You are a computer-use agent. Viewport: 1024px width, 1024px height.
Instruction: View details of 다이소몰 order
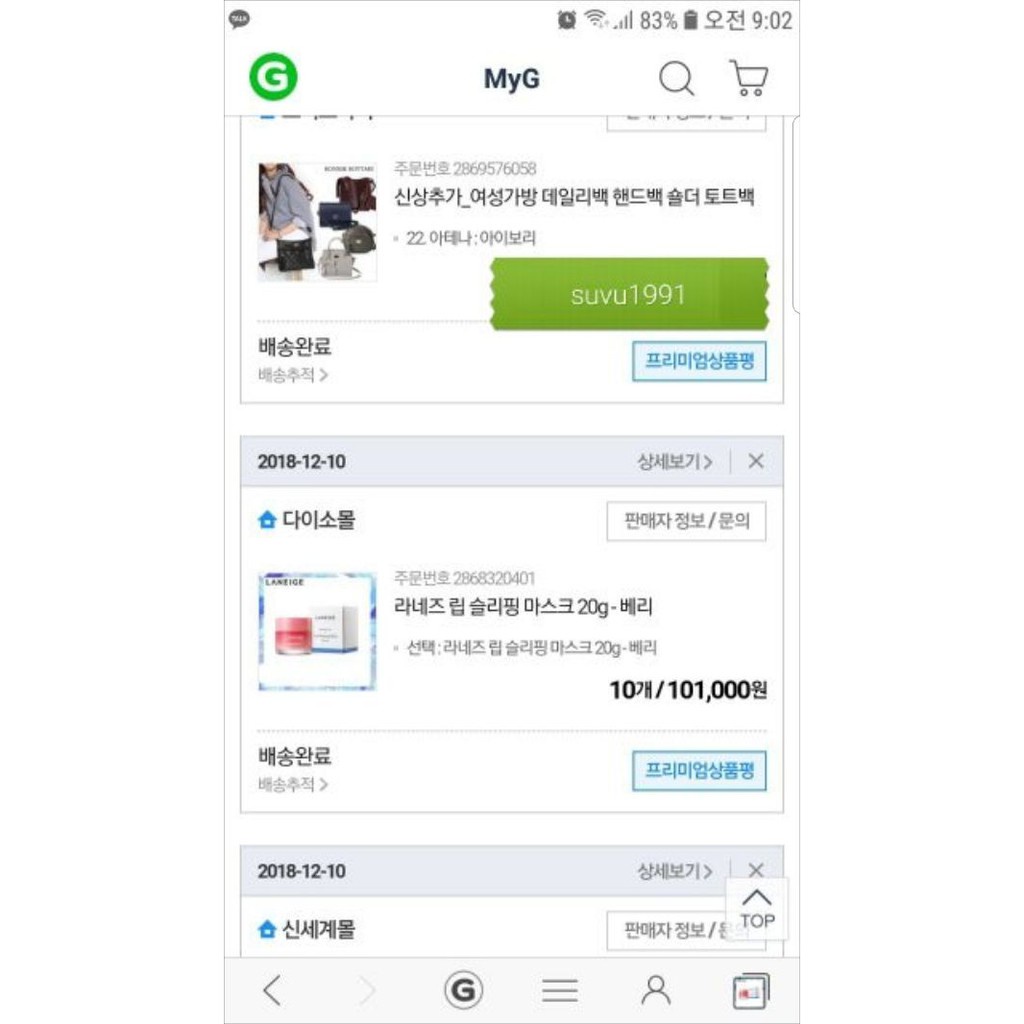675,461
